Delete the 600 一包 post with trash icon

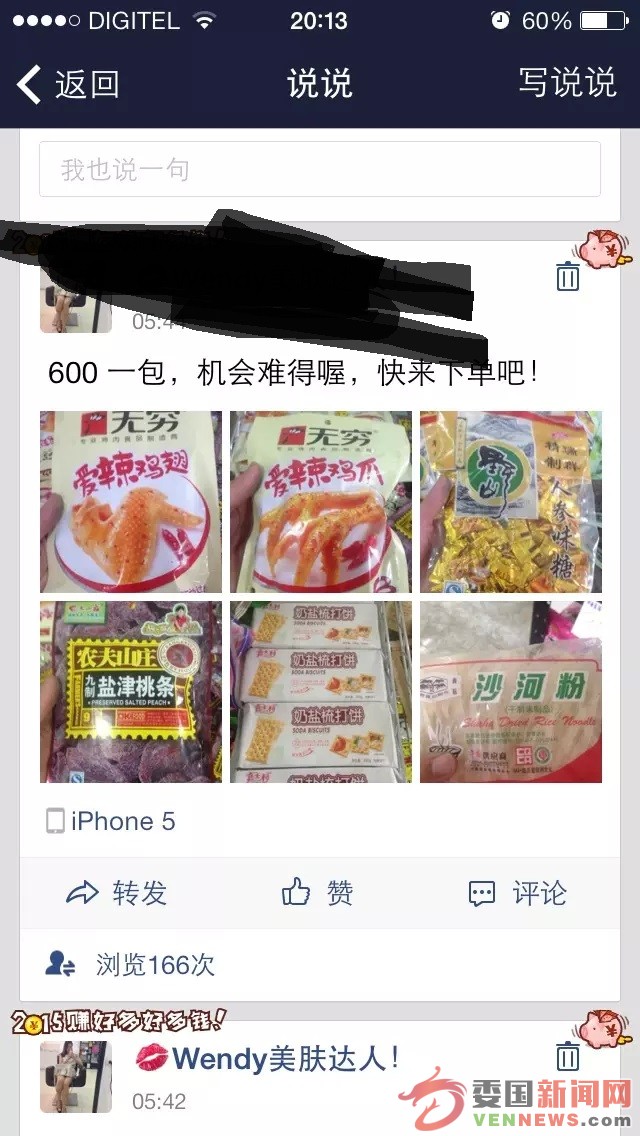[567, 276]
